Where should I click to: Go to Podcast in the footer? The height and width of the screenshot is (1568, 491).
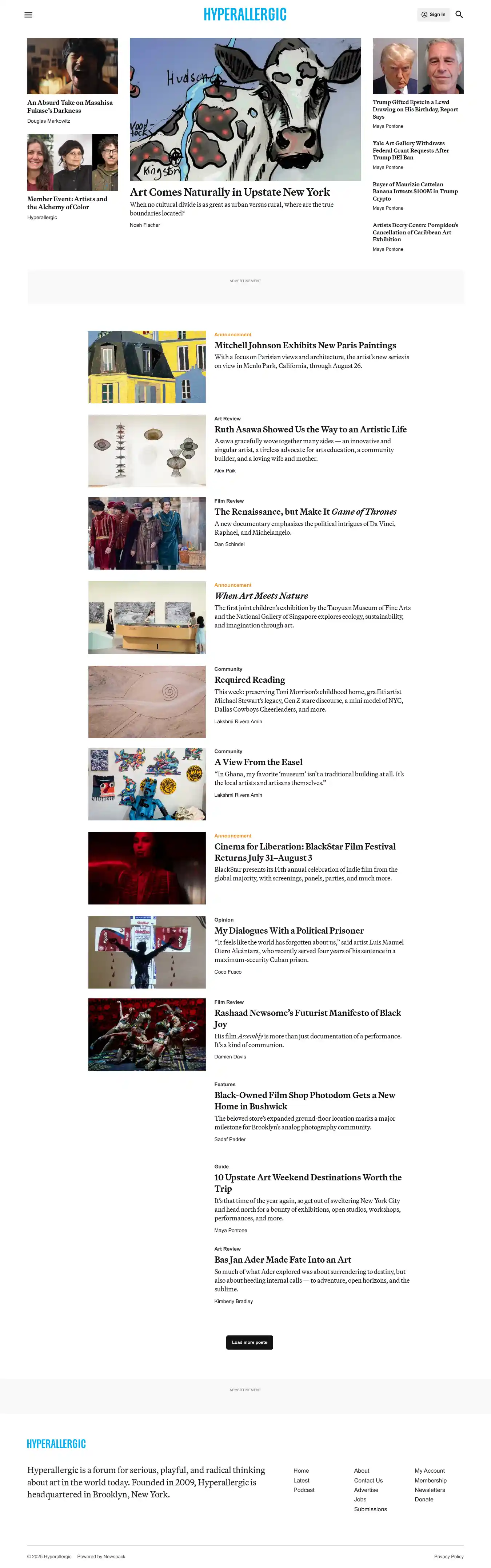304,1489
